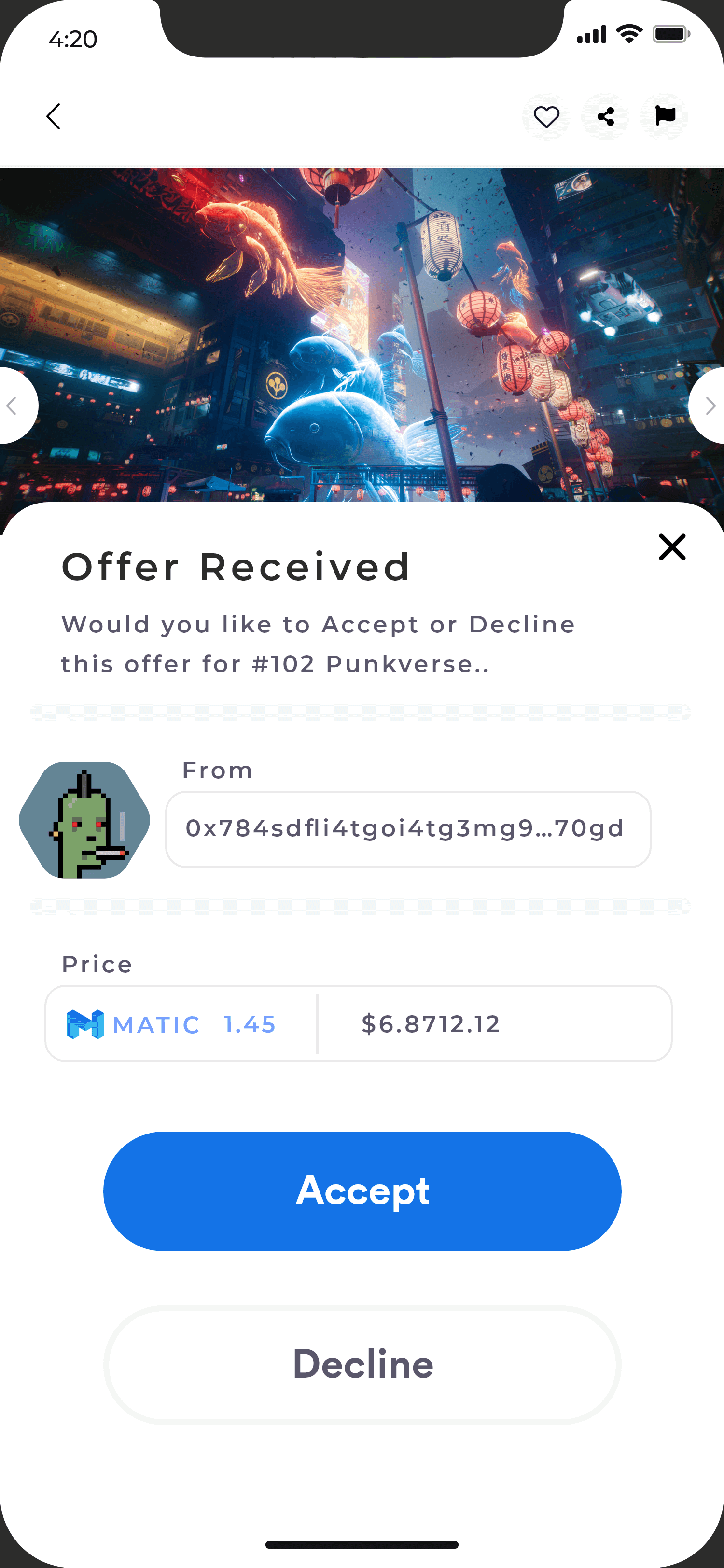Accept the 1.45 MATIC offer
This screenshot has height=1568, width=724.
tap(362, 1190)
